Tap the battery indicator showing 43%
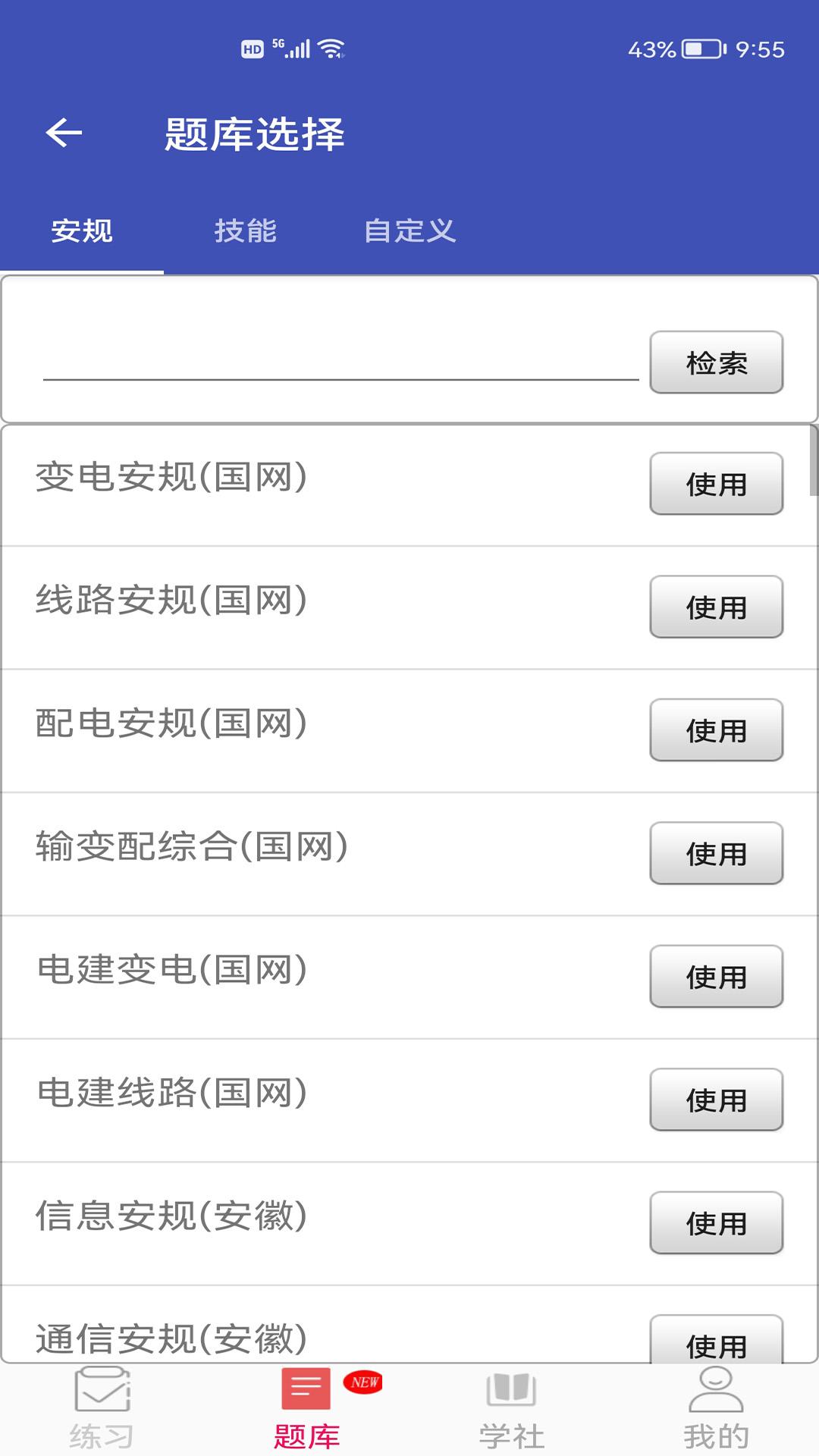This screenshot has height=1456, width=819. (695, 48)
